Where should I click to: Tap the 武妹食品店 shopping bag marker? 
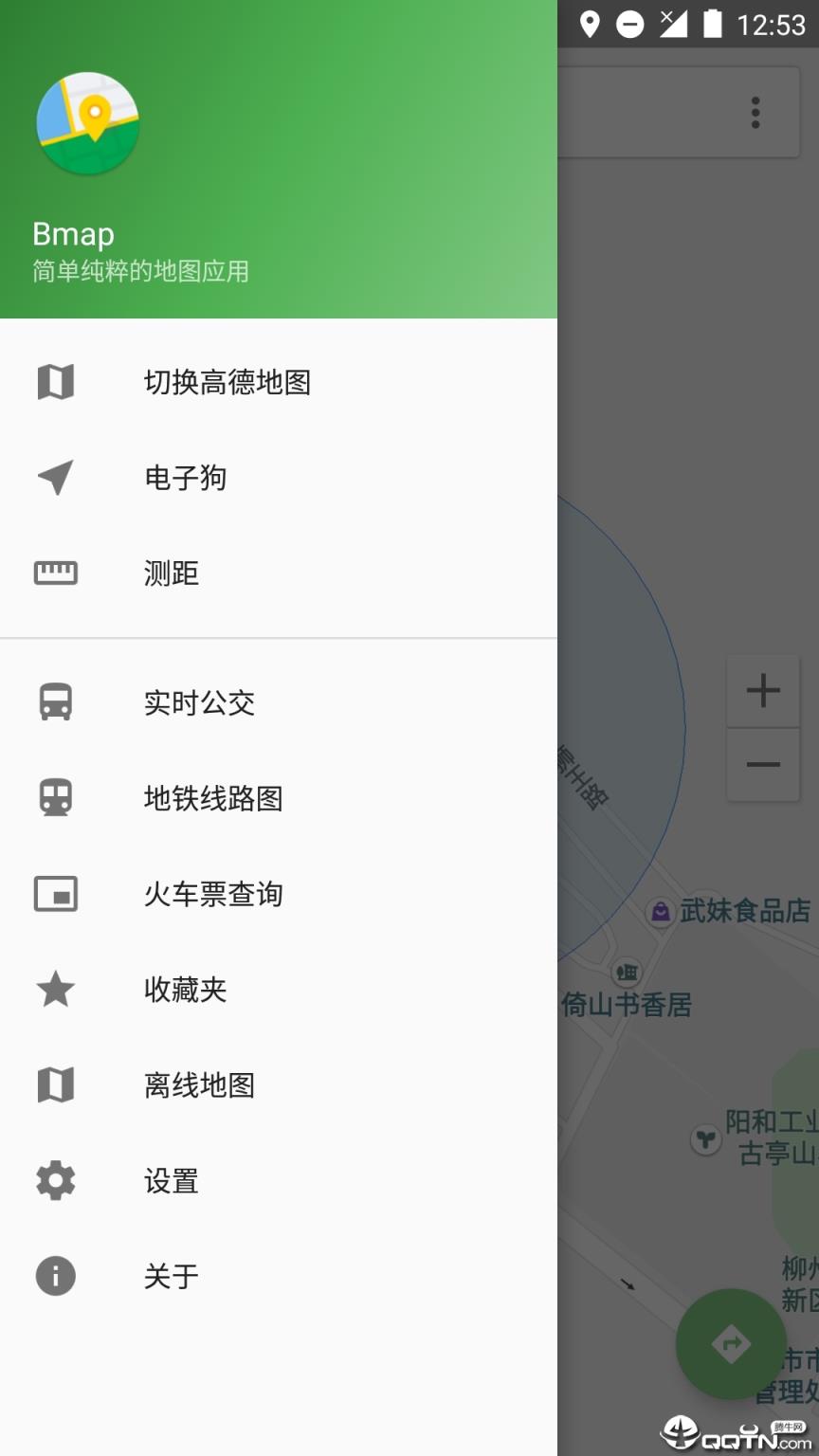click(x=661, y=910)
